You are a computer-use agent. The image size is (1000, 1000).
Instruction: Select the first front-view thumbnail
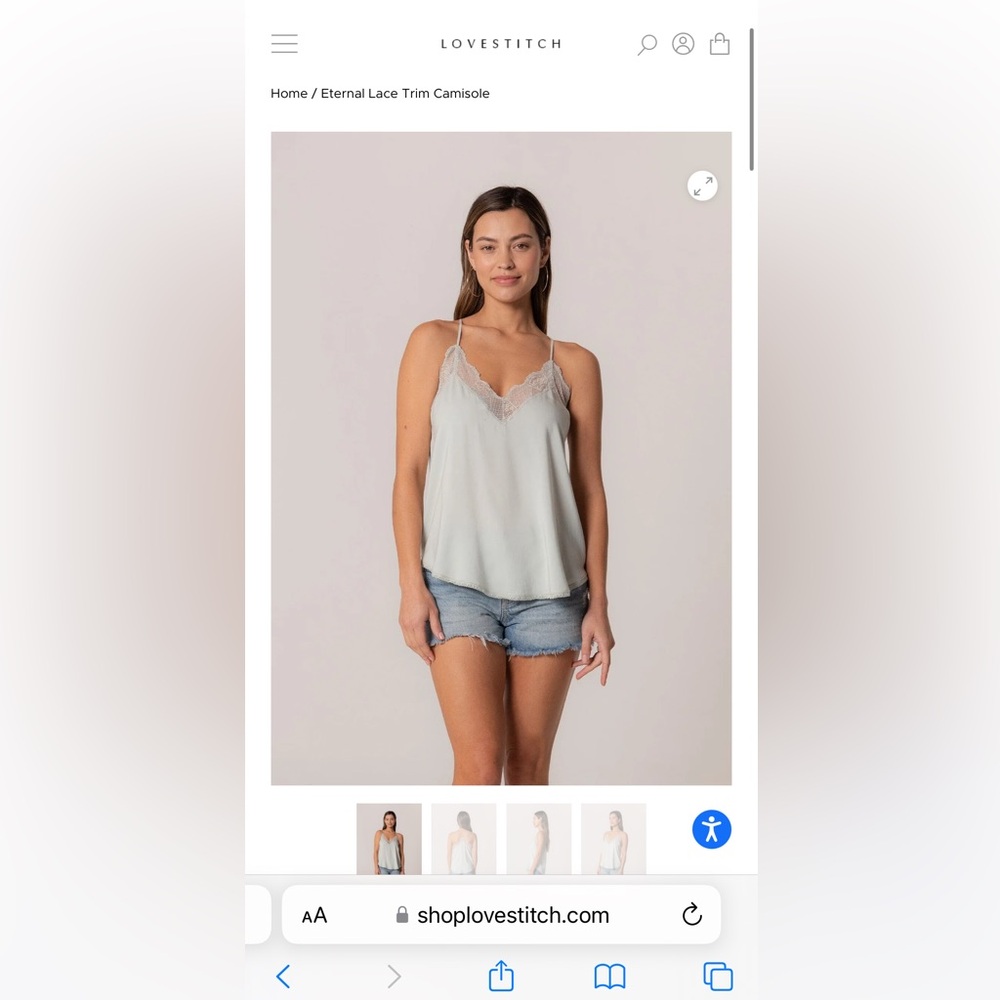(x=389, y=838)
